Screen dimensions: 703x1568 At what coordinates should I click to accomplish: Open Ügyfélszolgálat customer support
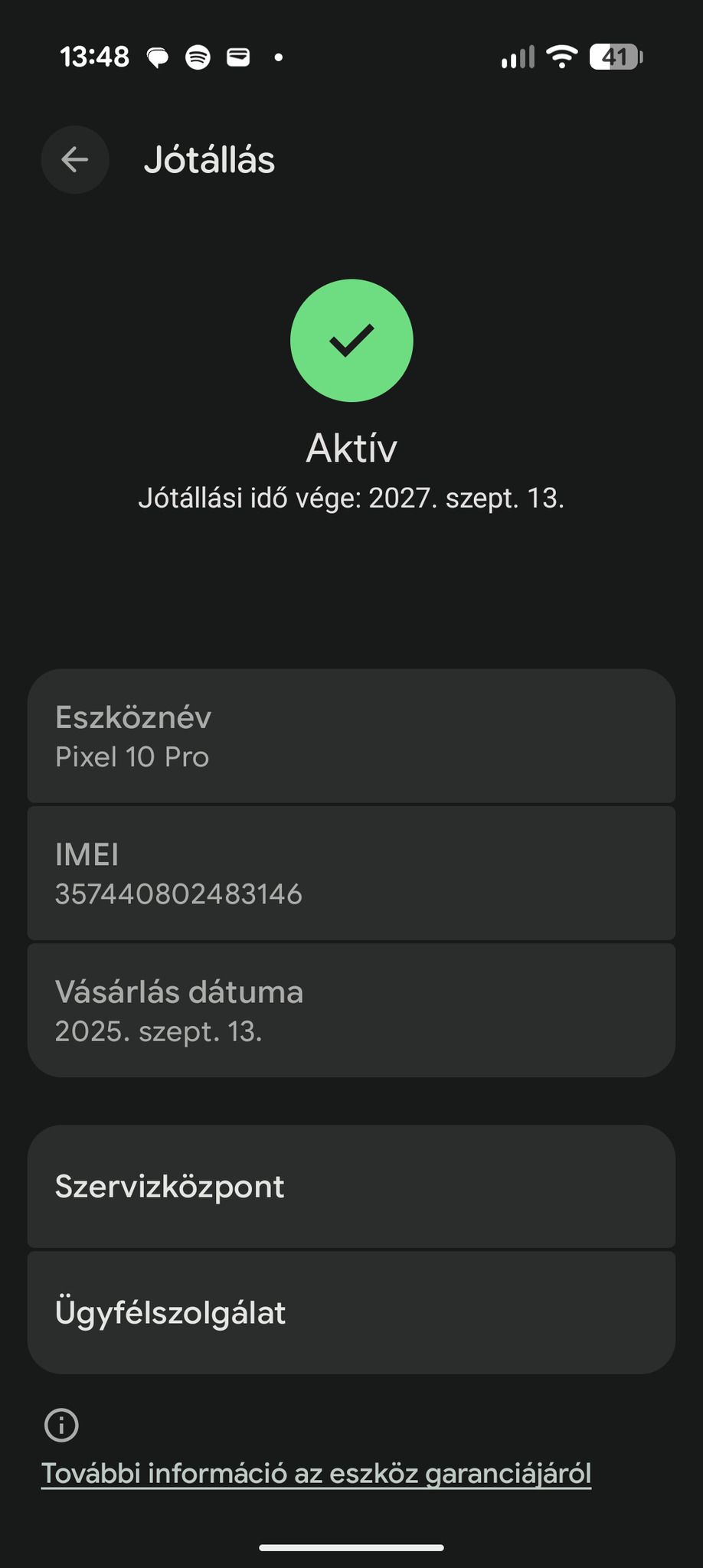tap(351, 1312)
